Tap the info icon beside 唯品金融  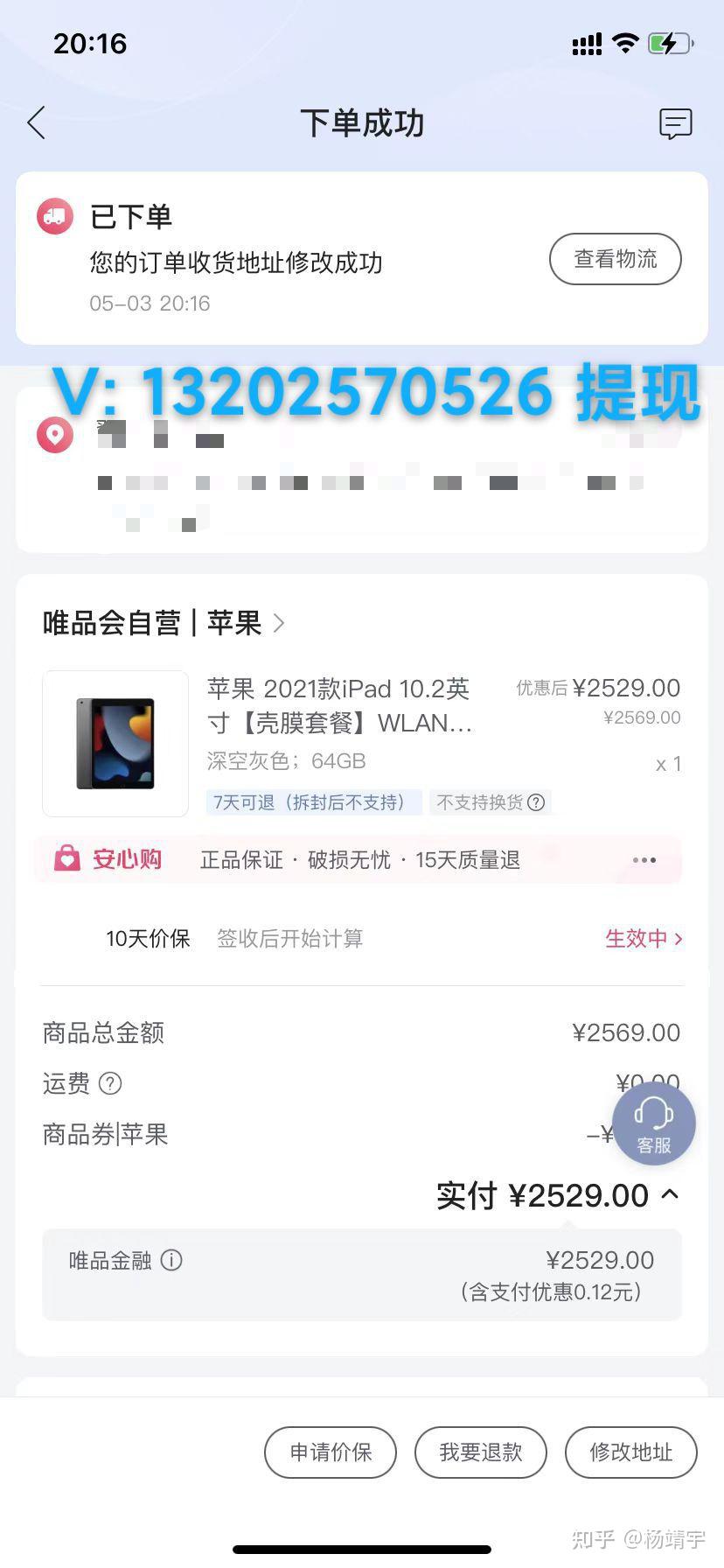pos(171,1260)
